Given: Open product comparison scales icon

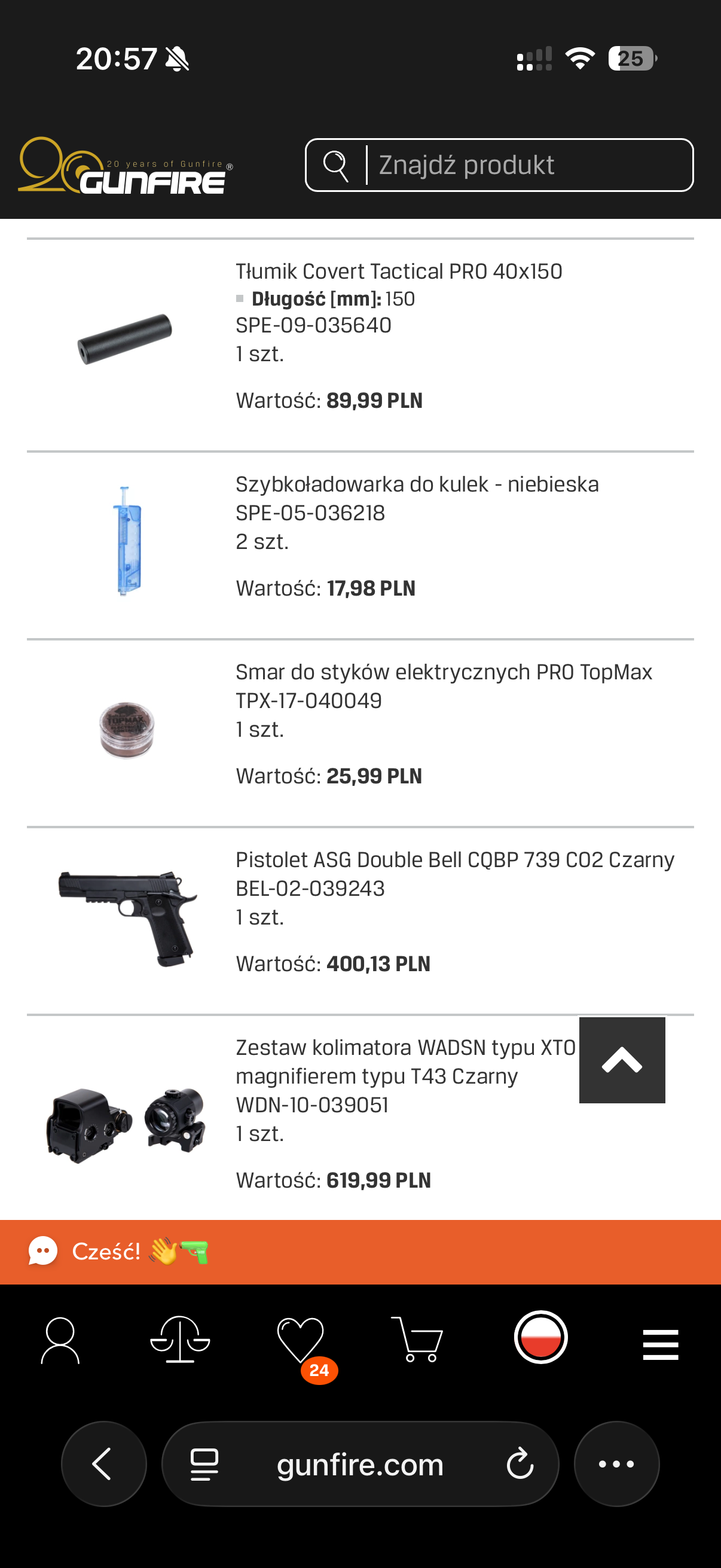Looking at the screenshot, I should pos(180,1339).
